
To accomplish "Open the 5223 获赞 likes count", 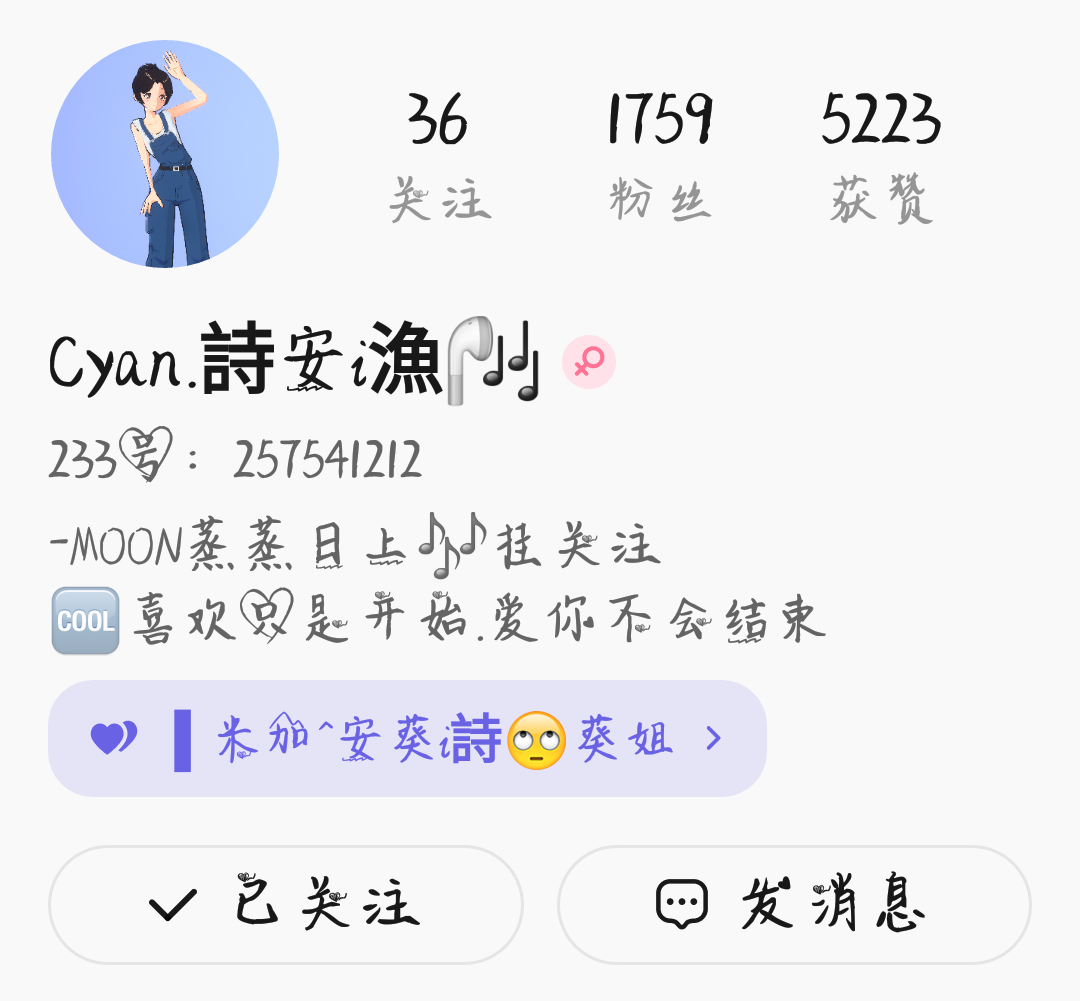I will (881, 157).
